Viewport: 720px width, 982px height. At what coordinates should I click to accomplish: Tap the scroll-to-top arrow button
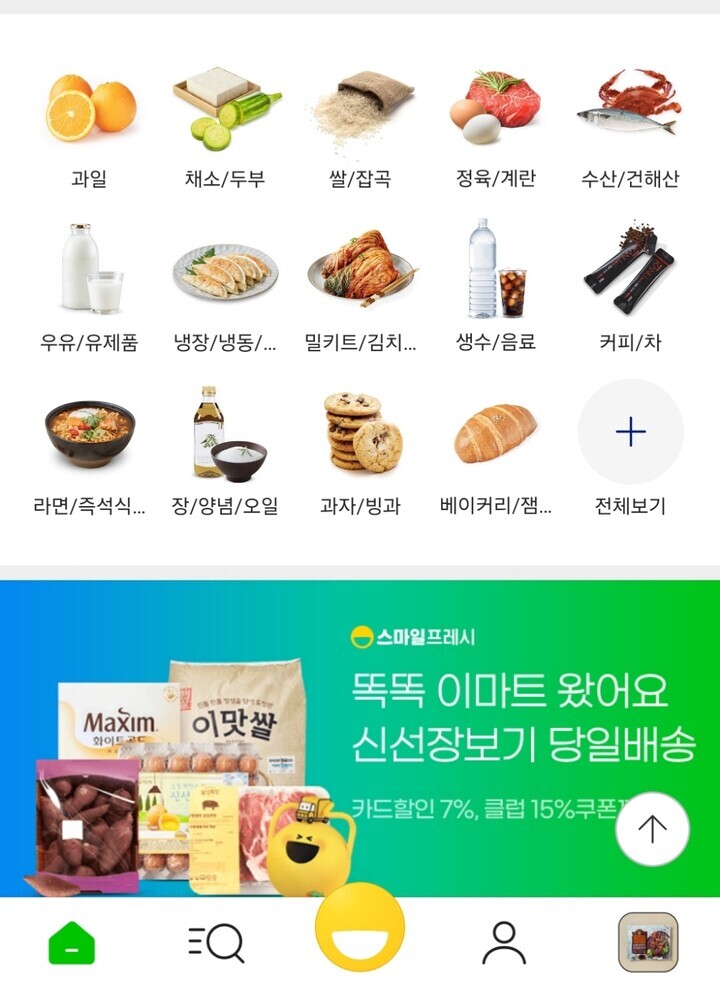tap(652, 828)
